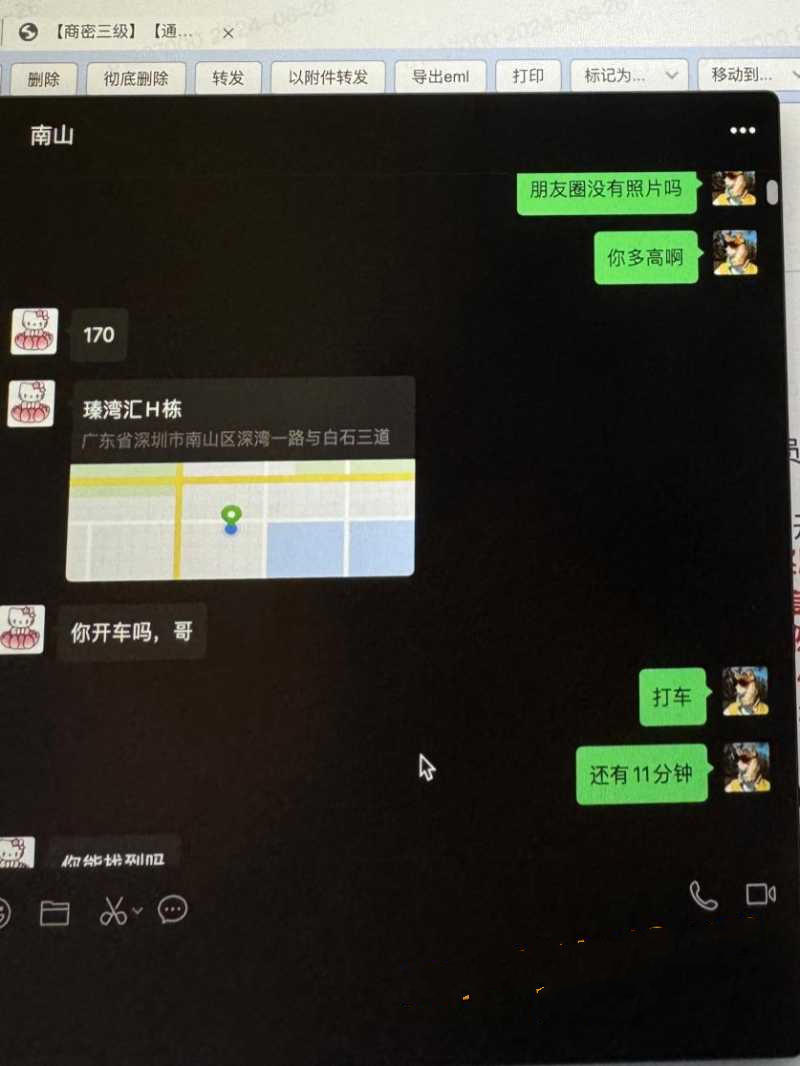The height and width of the screenshot is (1066, 800).
Task: Click the 打印 print button
Action: [x=527, y=77]
